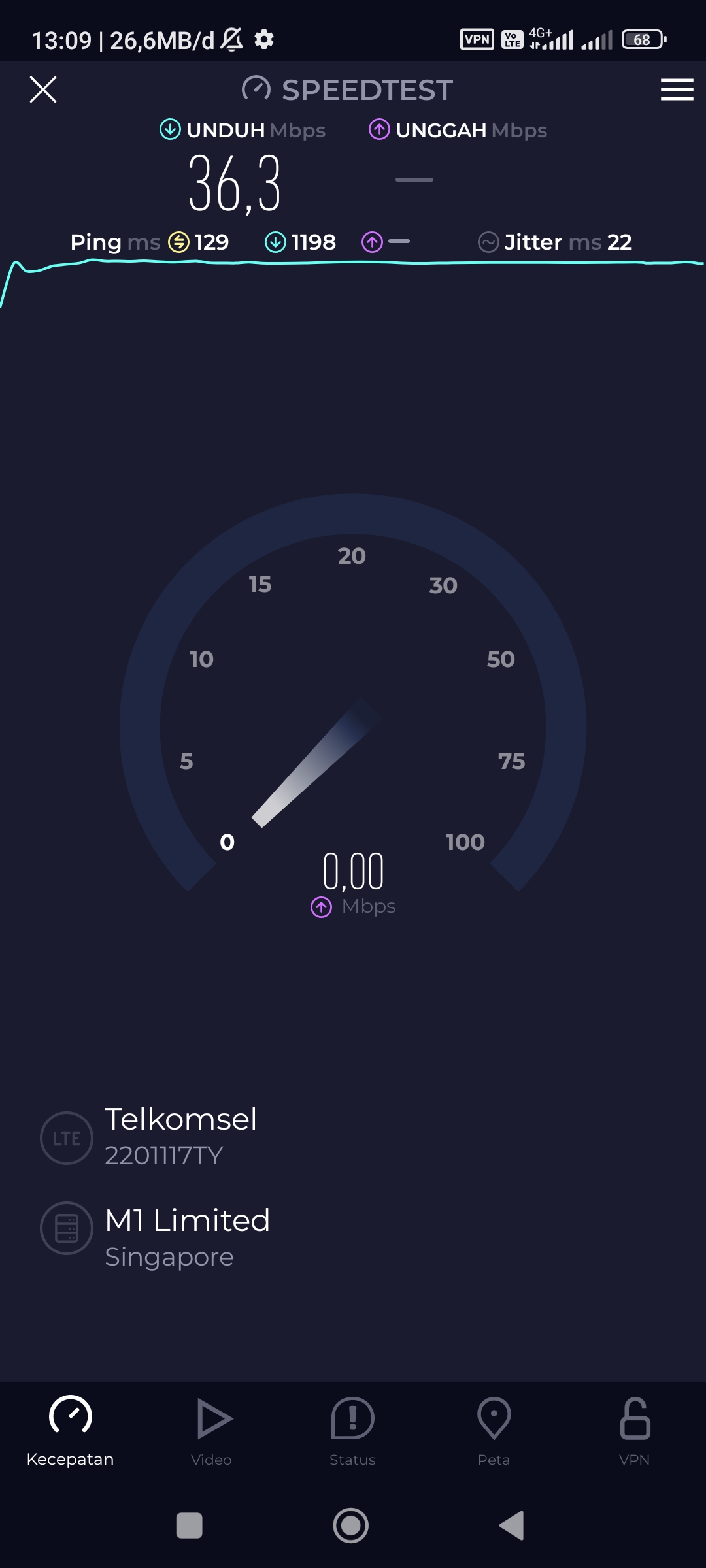The height and width of the screenshot is (1568, 706).
Task: Select the Kecepatan tab
Action: click(71, 1432)
